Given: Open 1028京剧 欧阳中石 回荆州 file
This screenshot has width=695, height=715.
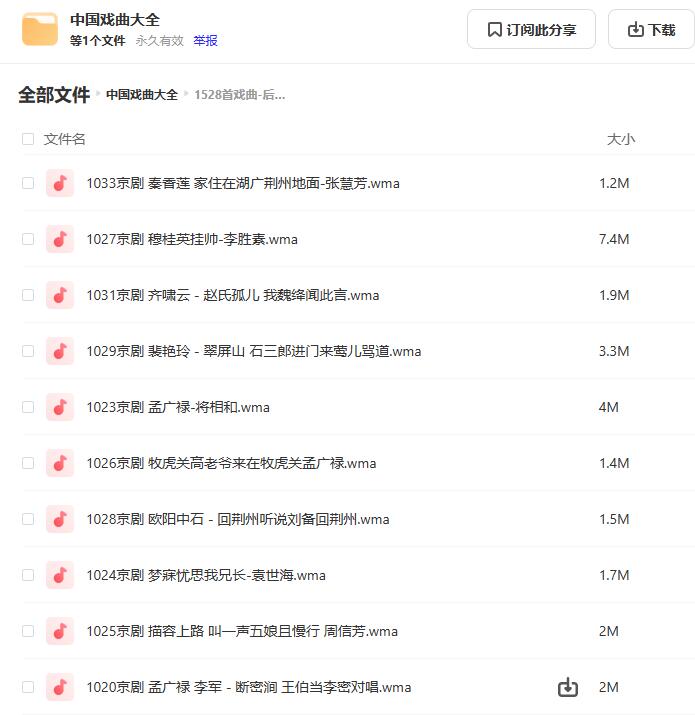Looking at the screenshot, I should pos(238,519).
